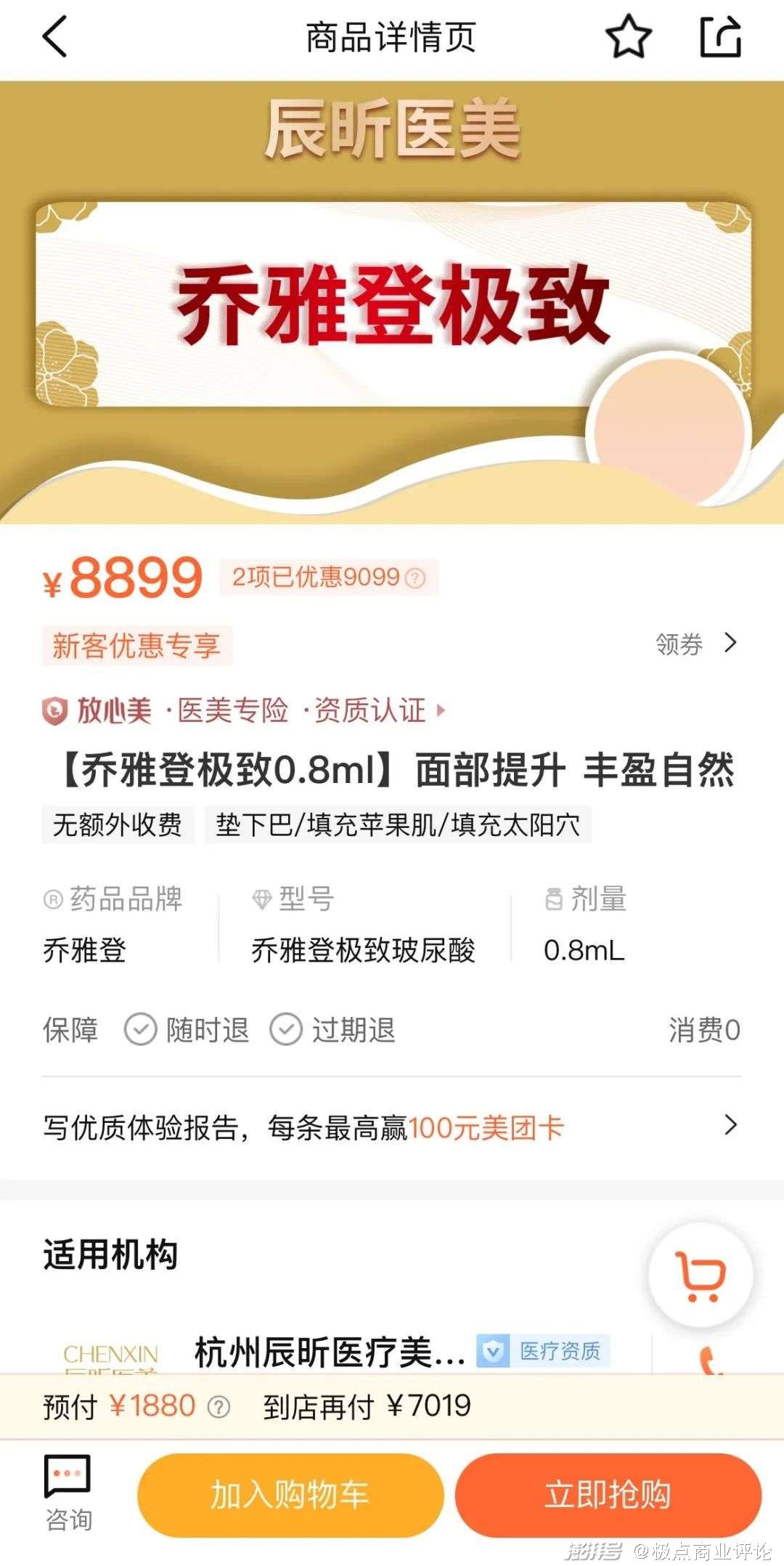Tap 加入购物车 to add to cart
This screenshot has width=784, height=1566.
coord(290,1495)
